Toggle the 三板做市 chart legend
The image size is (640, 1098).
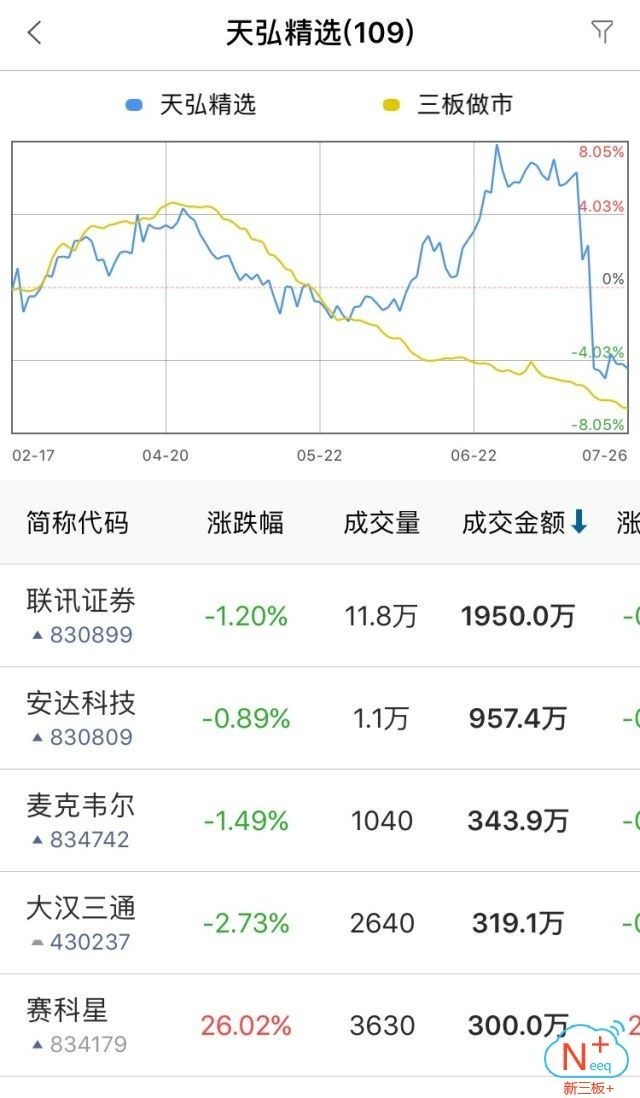[447, 105]
